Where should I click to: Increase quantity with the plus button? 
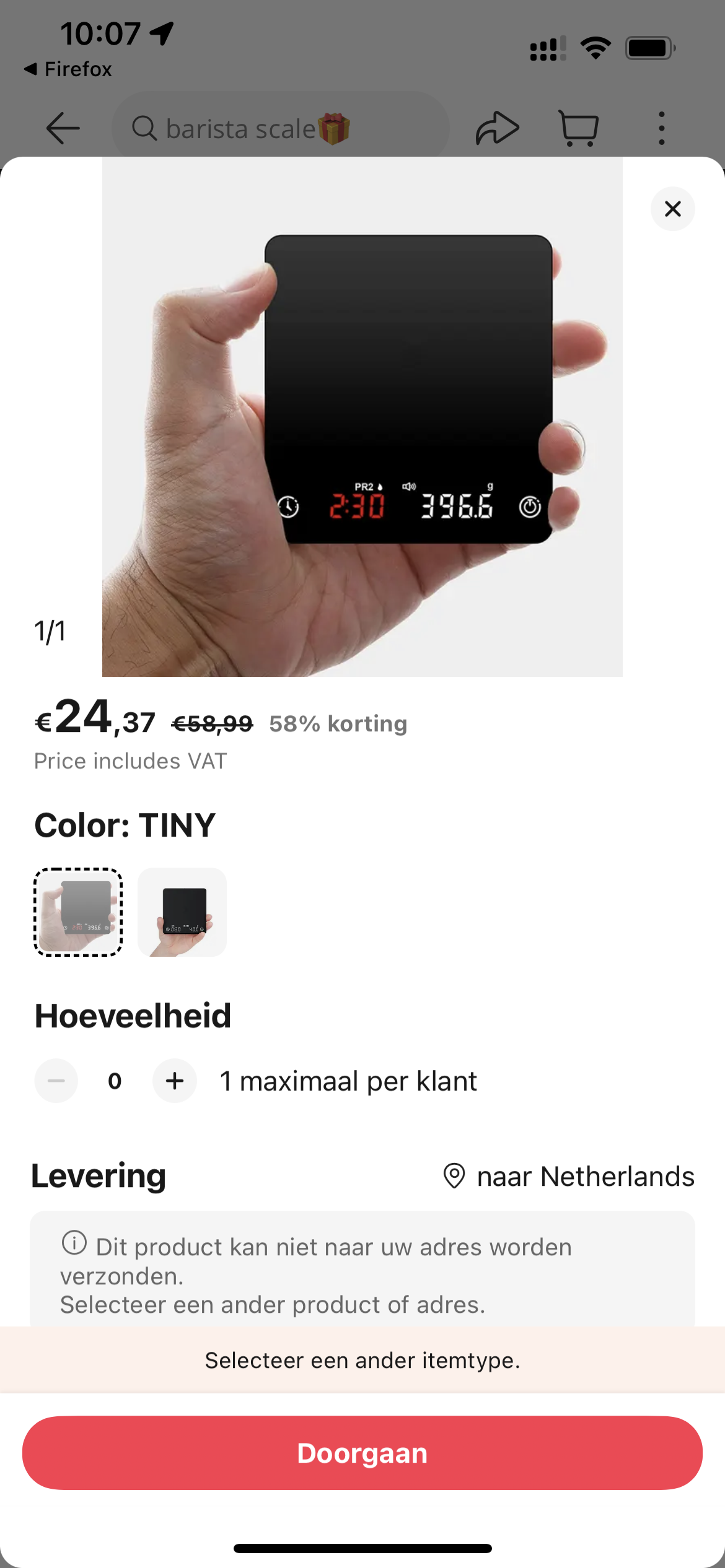(175, 1081)
